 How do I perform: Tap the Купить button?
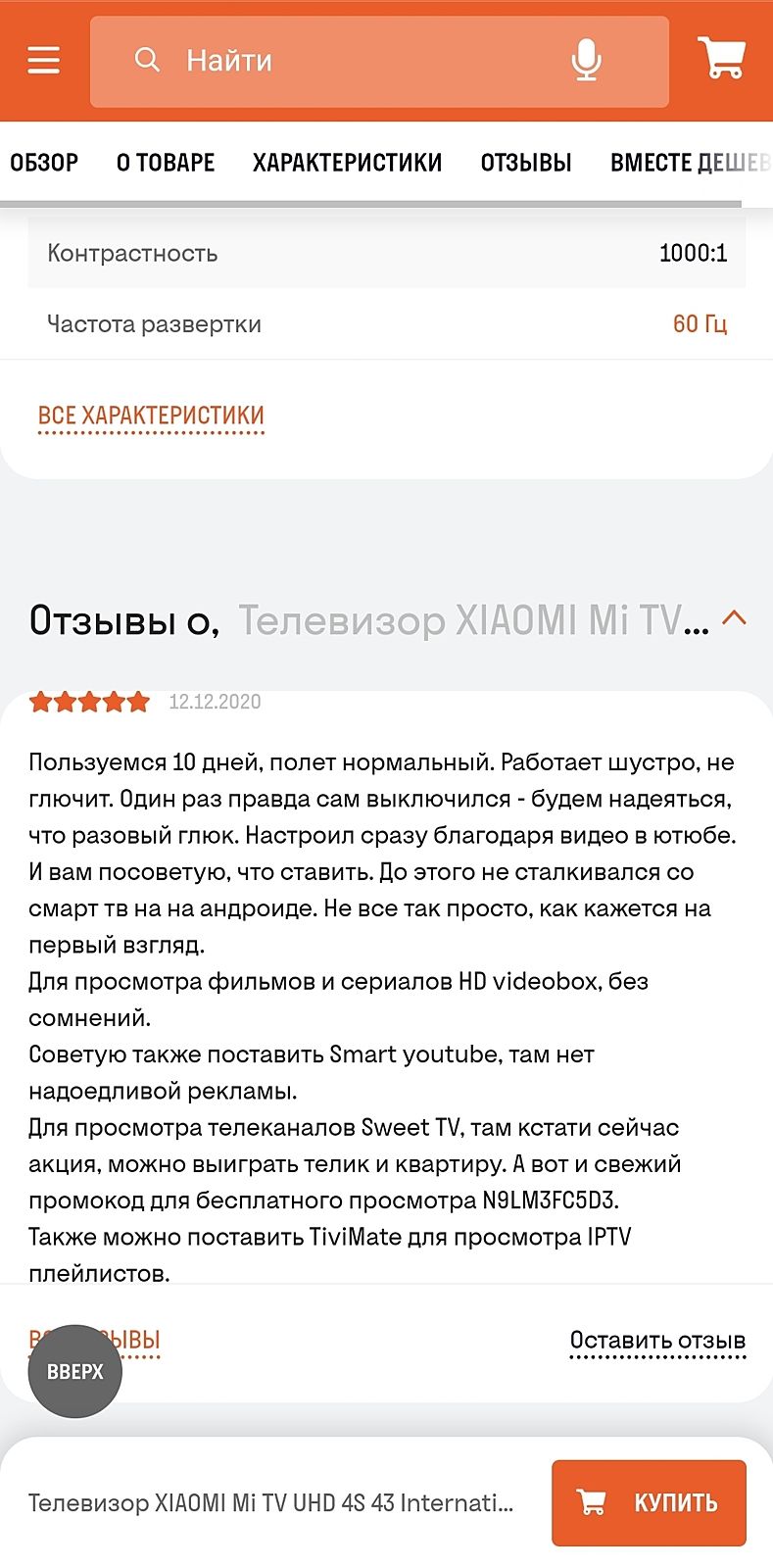click(x=649, y=1502)
